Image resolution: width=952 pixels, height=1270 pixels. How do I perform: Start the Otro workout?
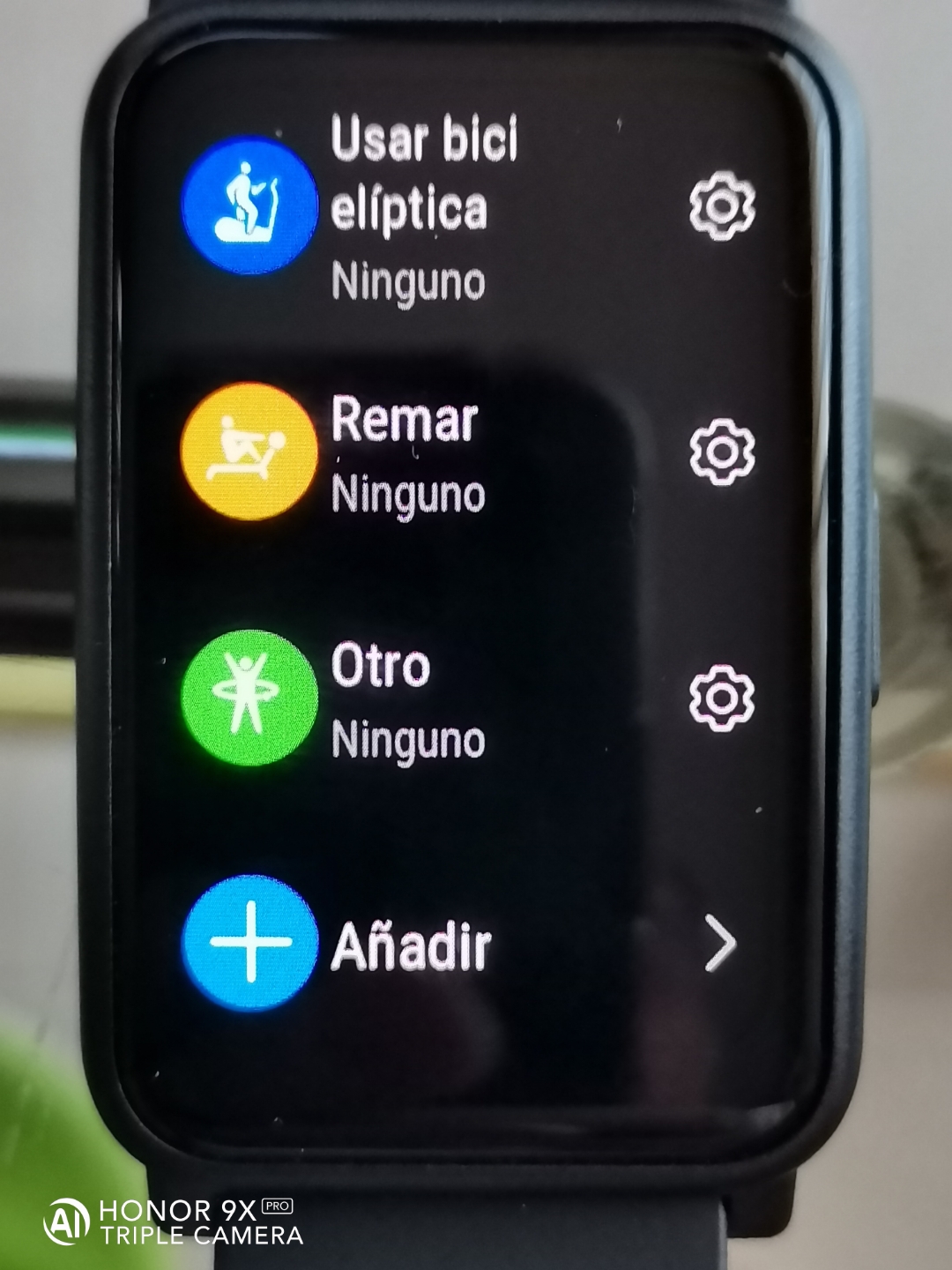point(249,697)
